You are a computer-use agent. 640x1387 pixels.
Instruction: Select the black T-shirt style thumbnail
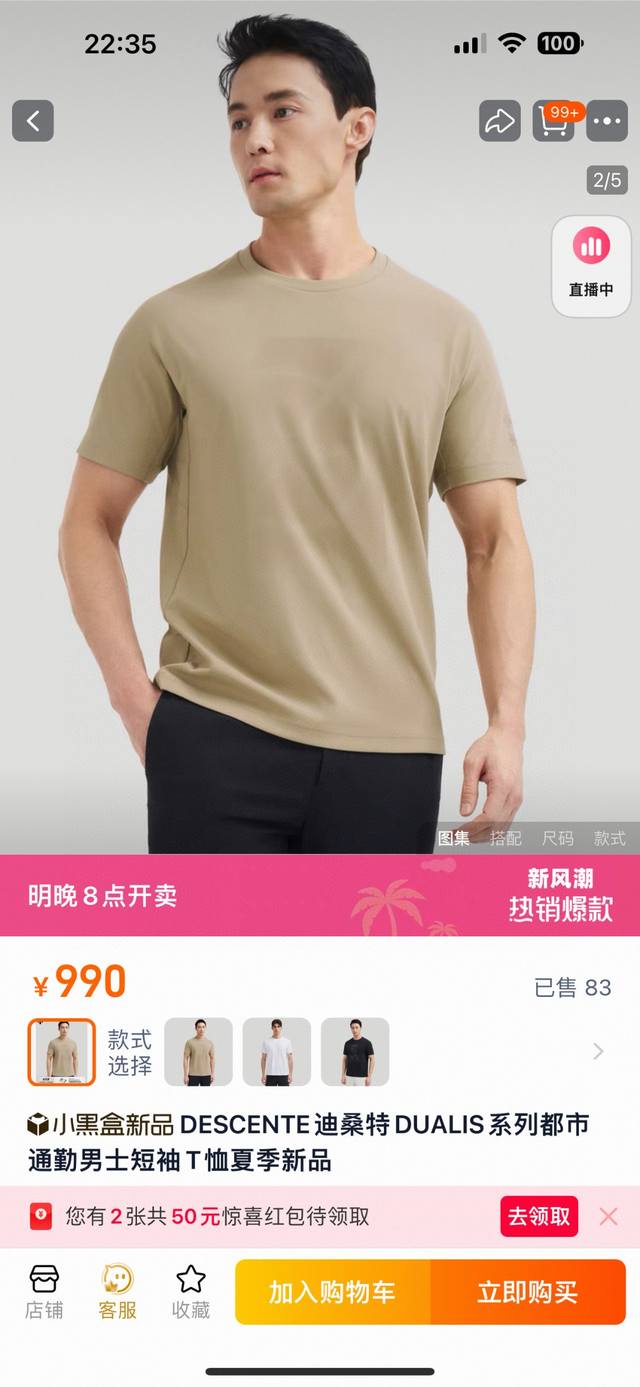click(355, 1052)
